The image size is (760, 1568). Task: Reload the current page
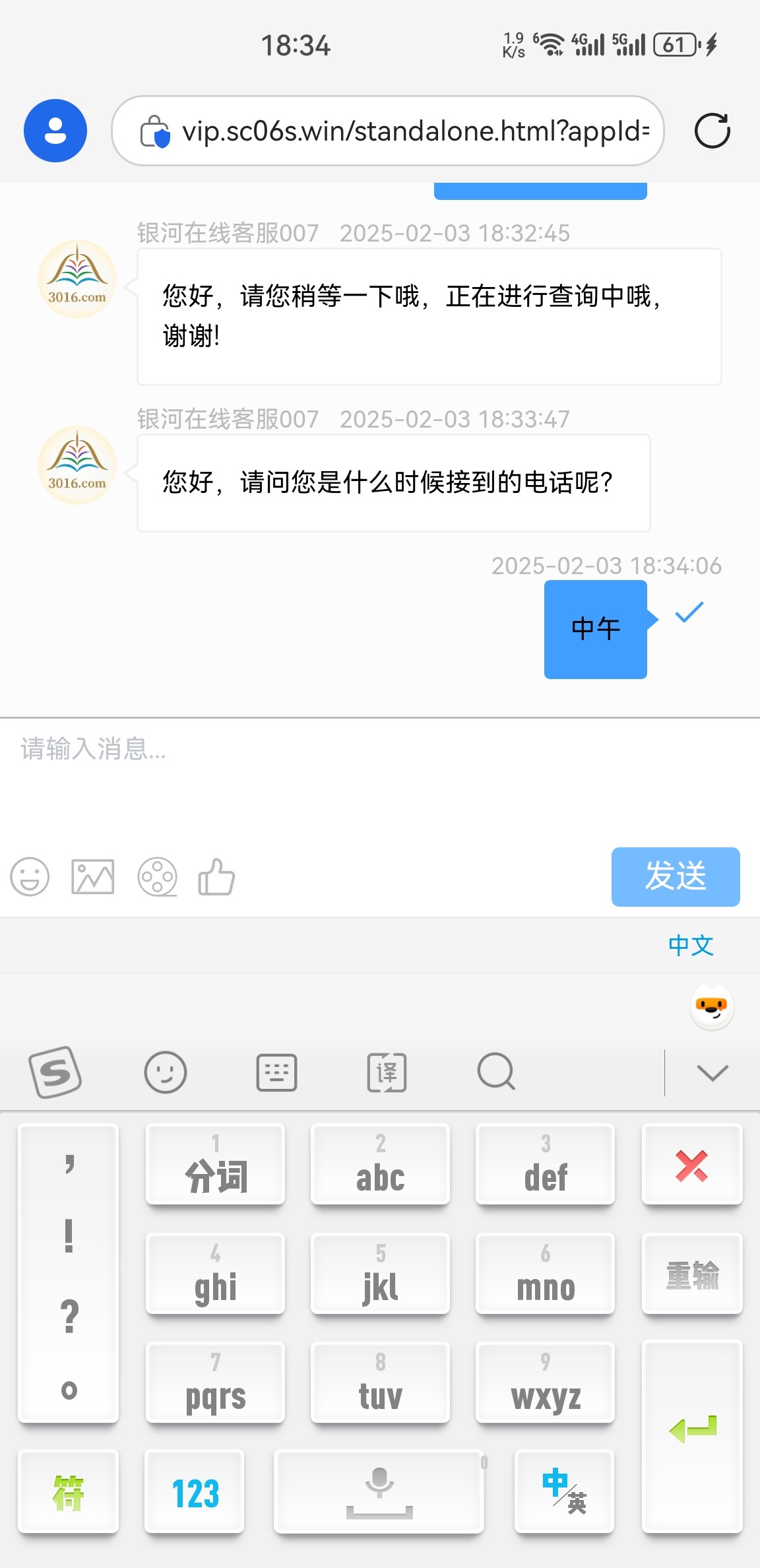coord(712,131)
